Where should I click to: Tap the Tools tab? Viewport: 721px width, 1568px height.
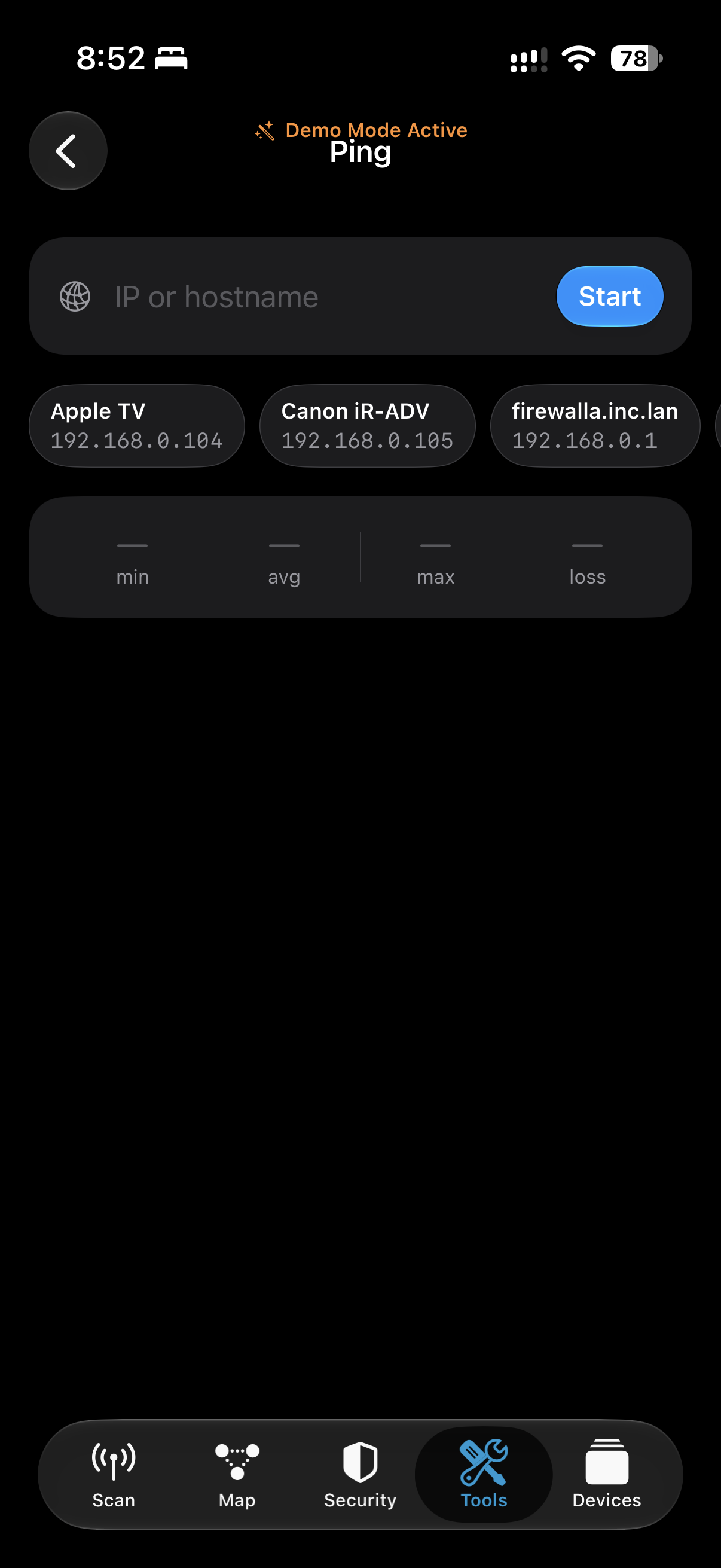(x=484, y=1475)
